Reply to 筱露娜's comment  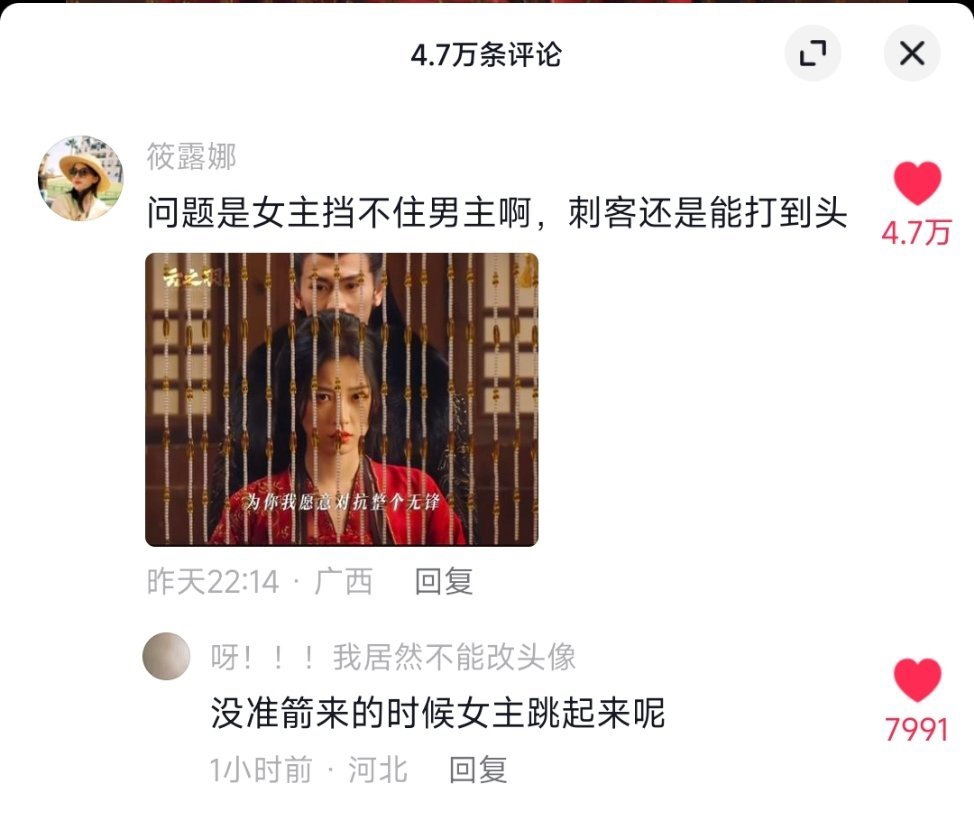443,581
